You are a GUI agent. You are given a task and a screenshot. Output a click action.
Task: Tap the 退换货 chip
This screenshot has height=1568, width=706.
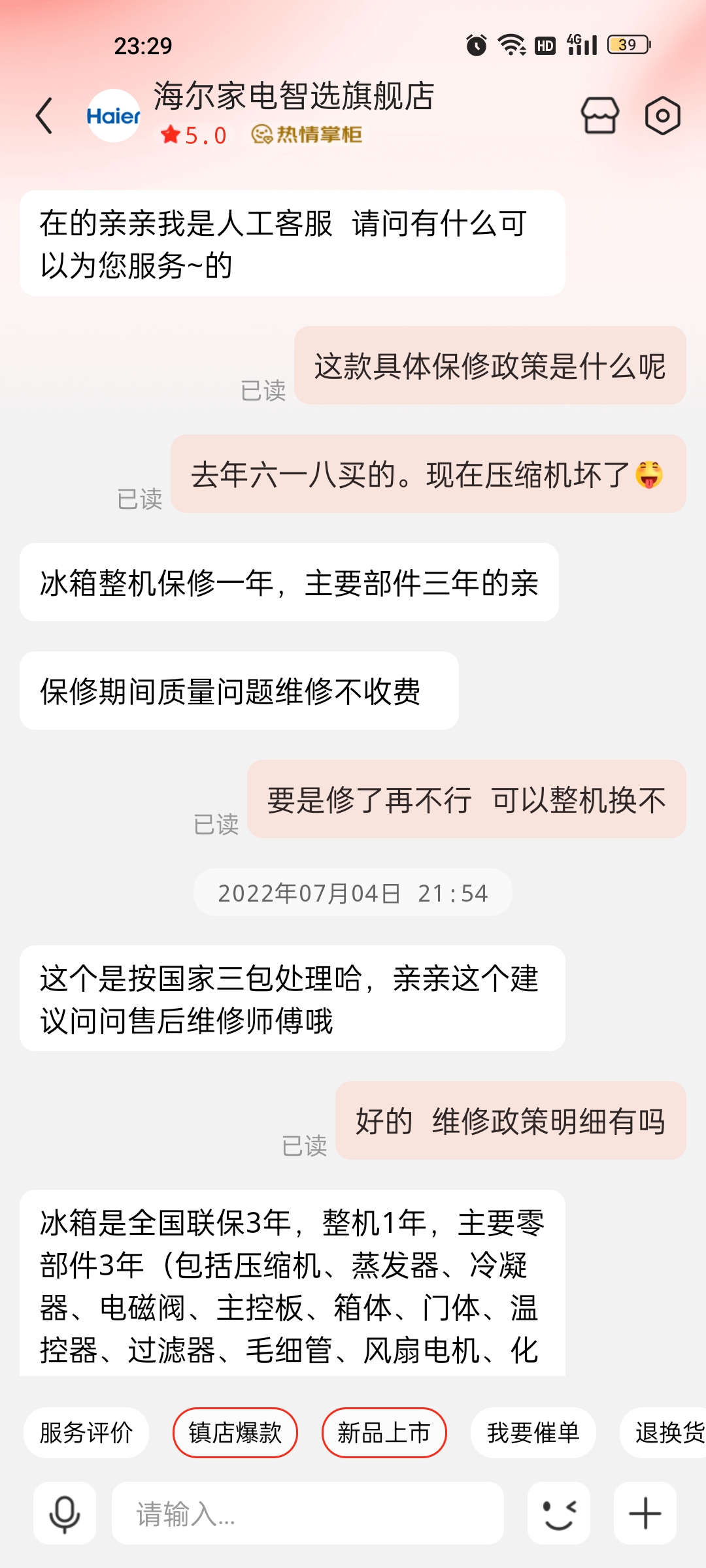(x=664, y=1433)
